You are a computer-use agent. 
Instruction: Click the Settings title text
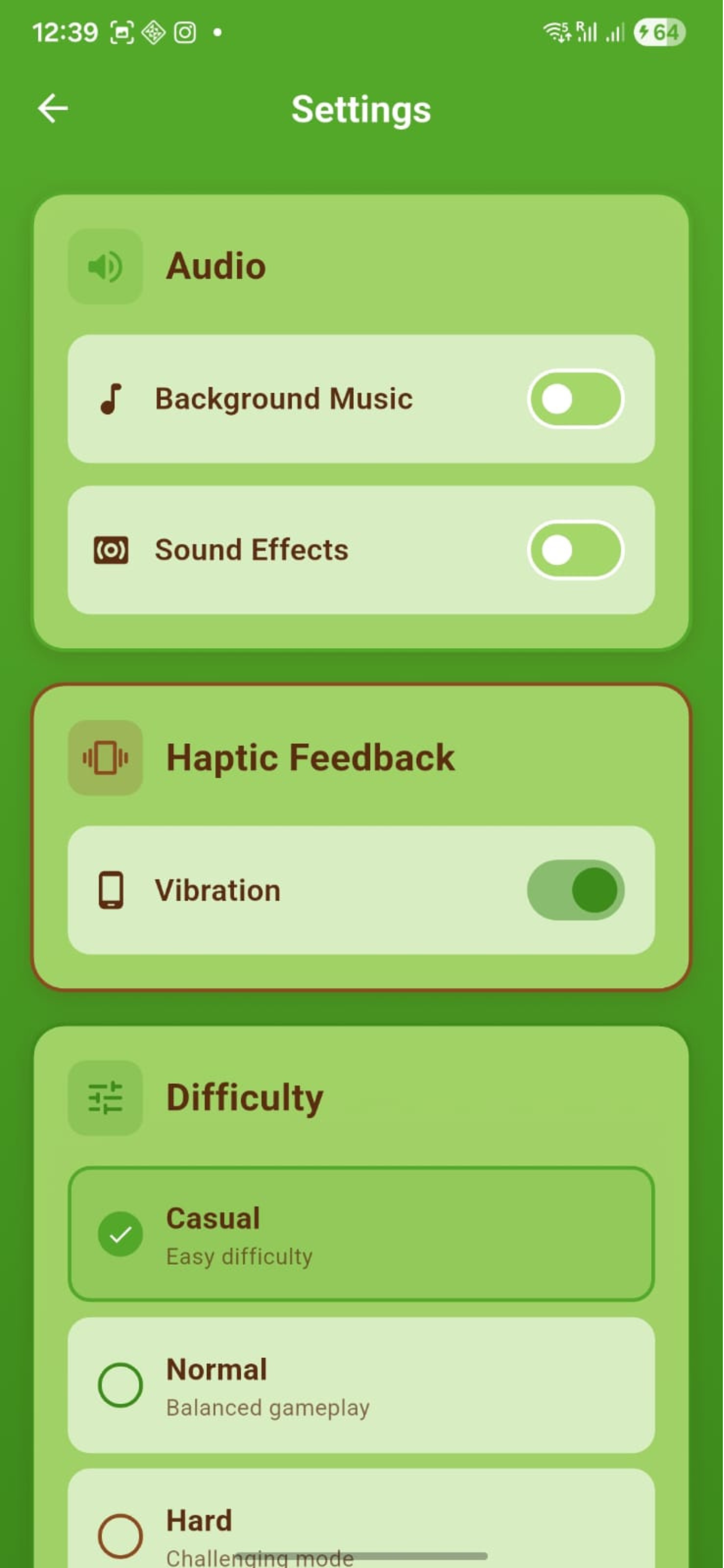[x=361, y=110]
